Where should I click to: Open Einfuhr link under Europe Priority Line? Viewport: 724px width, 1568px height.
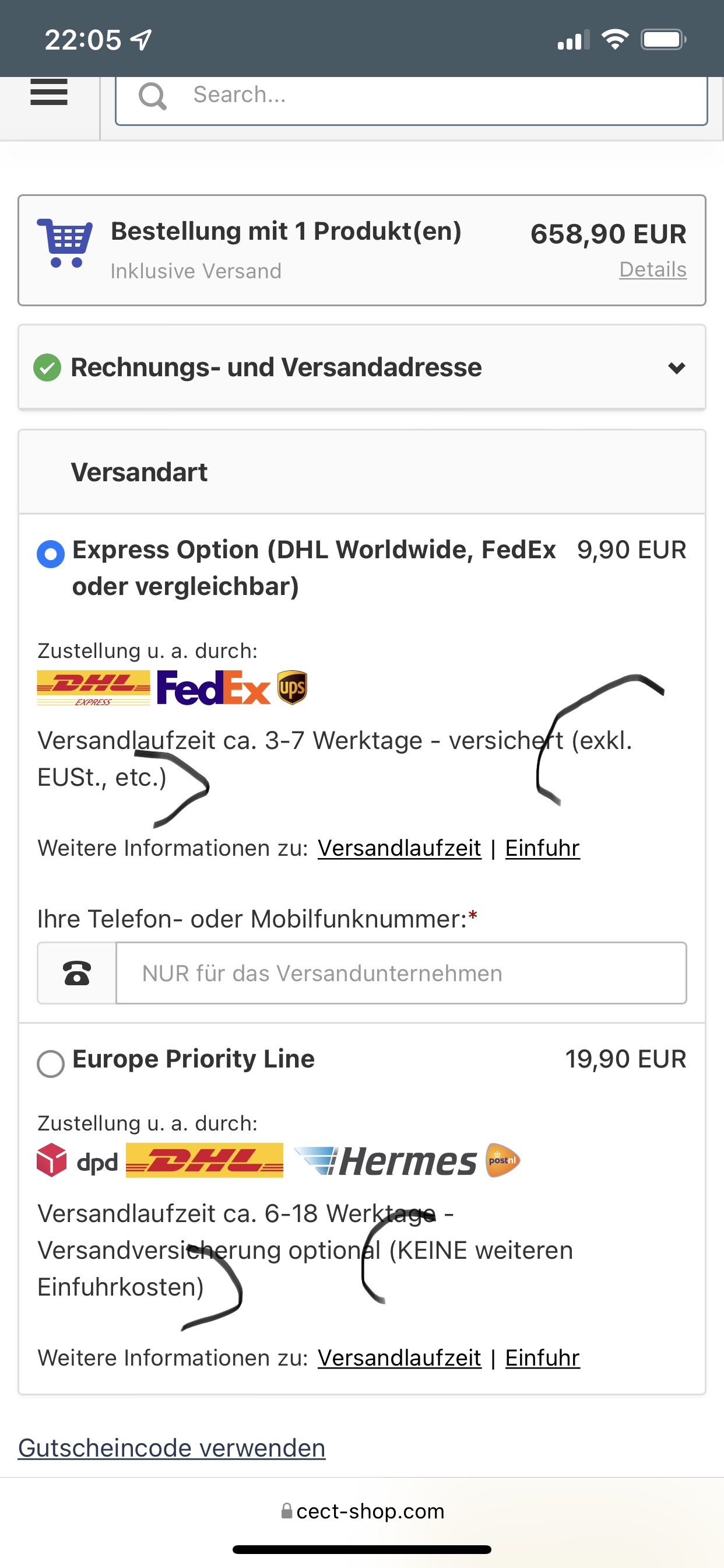(x=542, y=1358)
